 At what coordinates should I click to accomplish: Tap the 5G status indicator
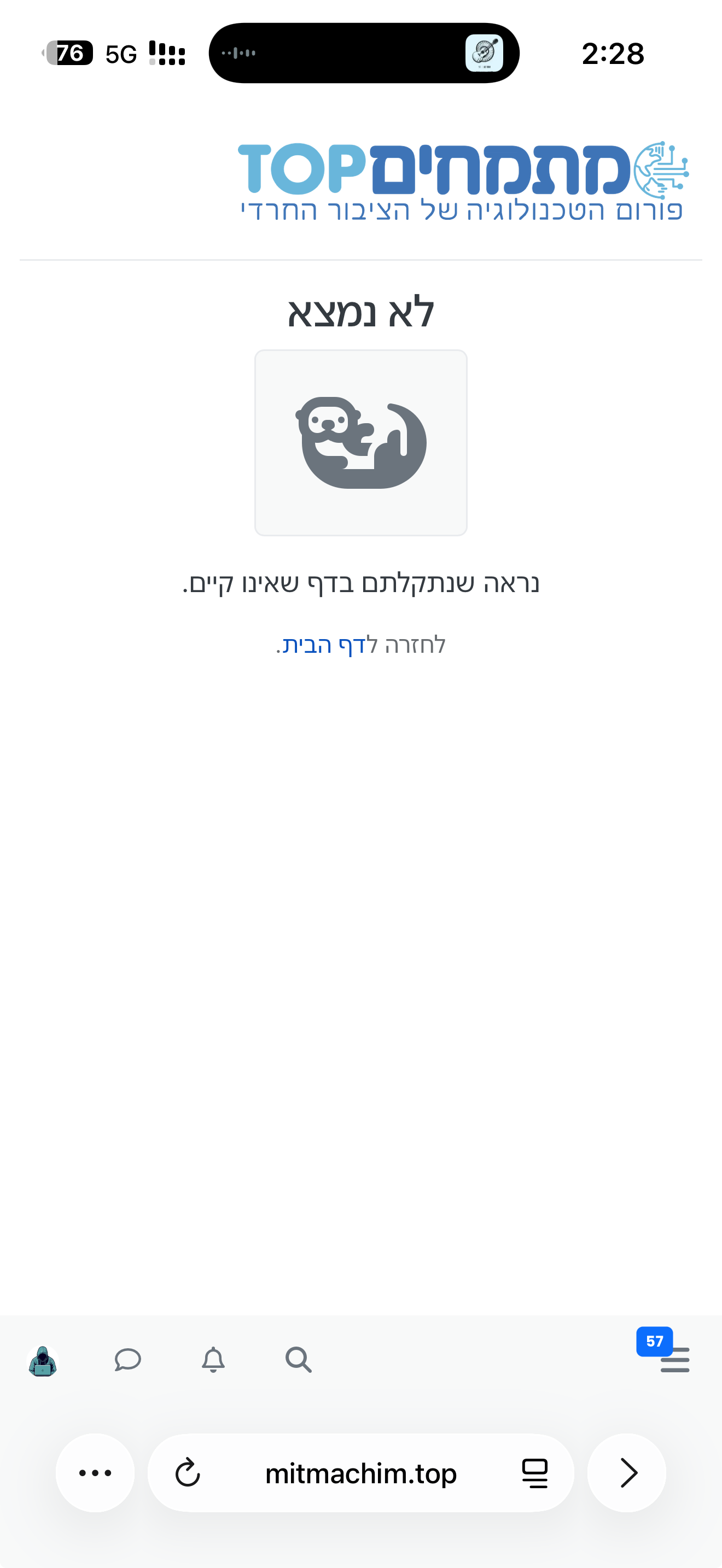(120, 54)
